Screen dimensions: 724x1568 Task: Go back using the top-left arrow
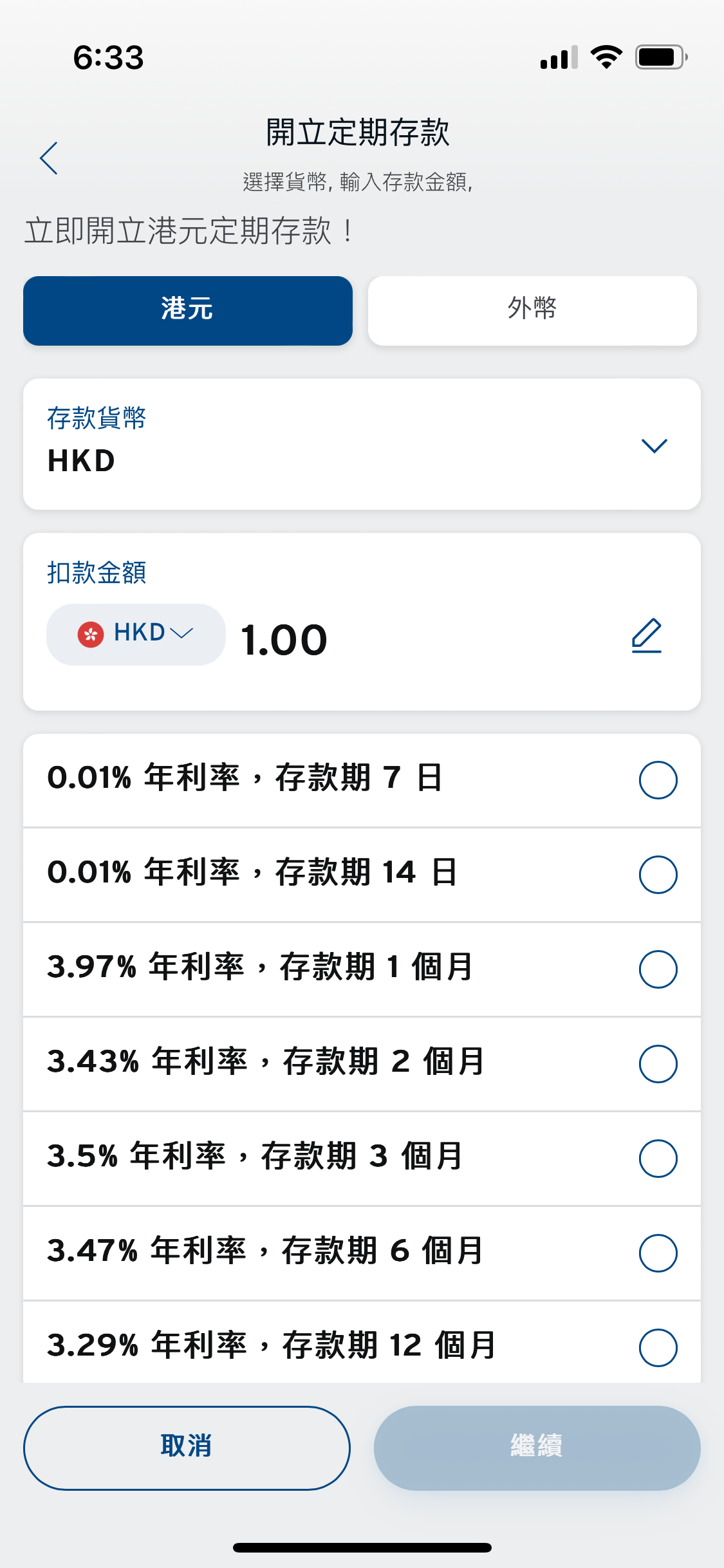[49, 158]
